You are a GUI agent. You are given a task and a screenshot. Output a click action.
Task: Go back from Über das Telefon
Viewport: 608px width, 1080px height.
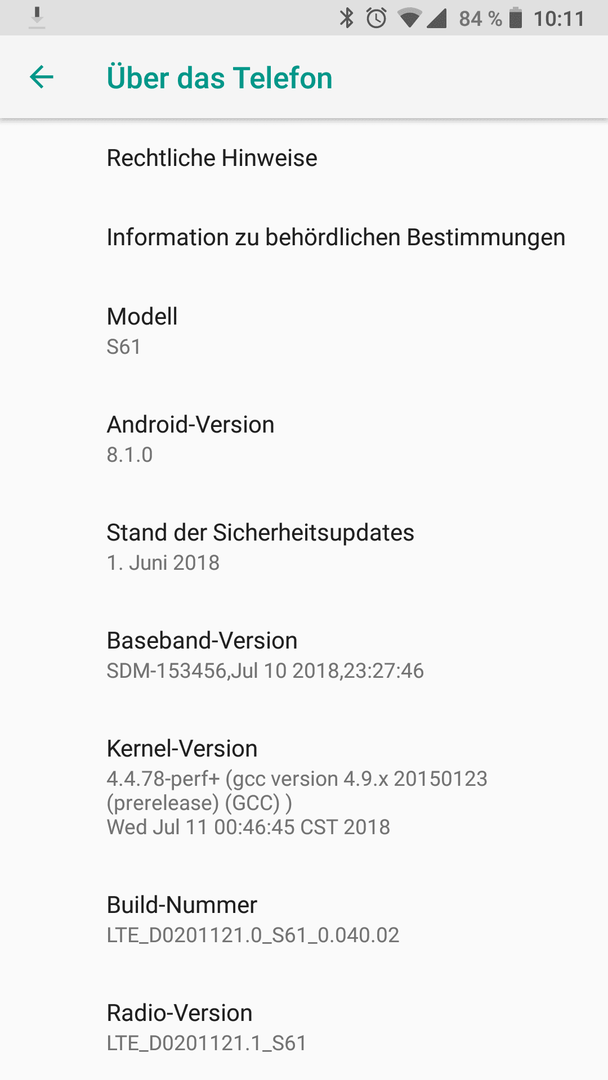41,77
